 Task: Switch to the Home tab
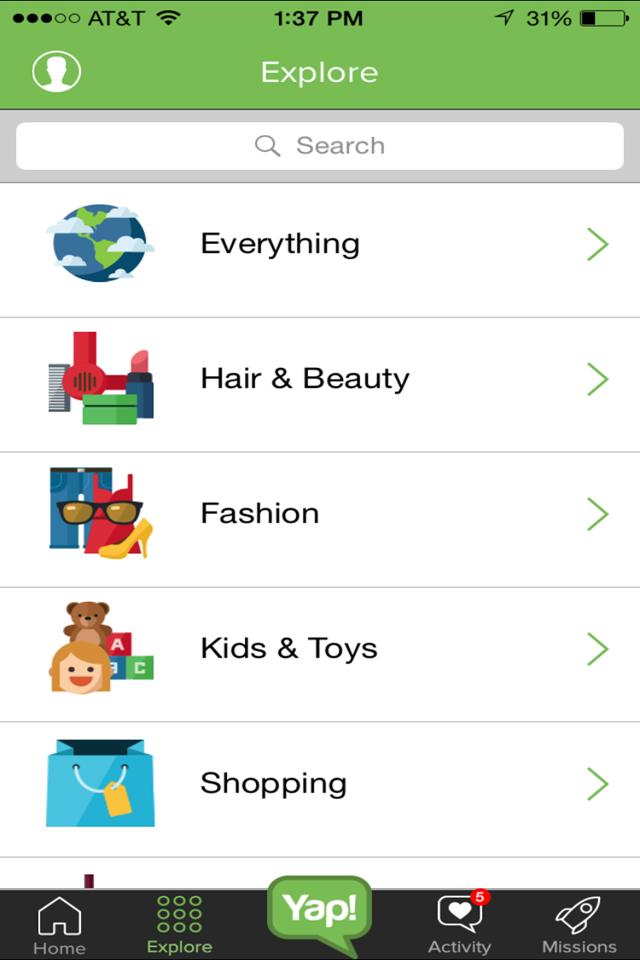click(59, 924)
